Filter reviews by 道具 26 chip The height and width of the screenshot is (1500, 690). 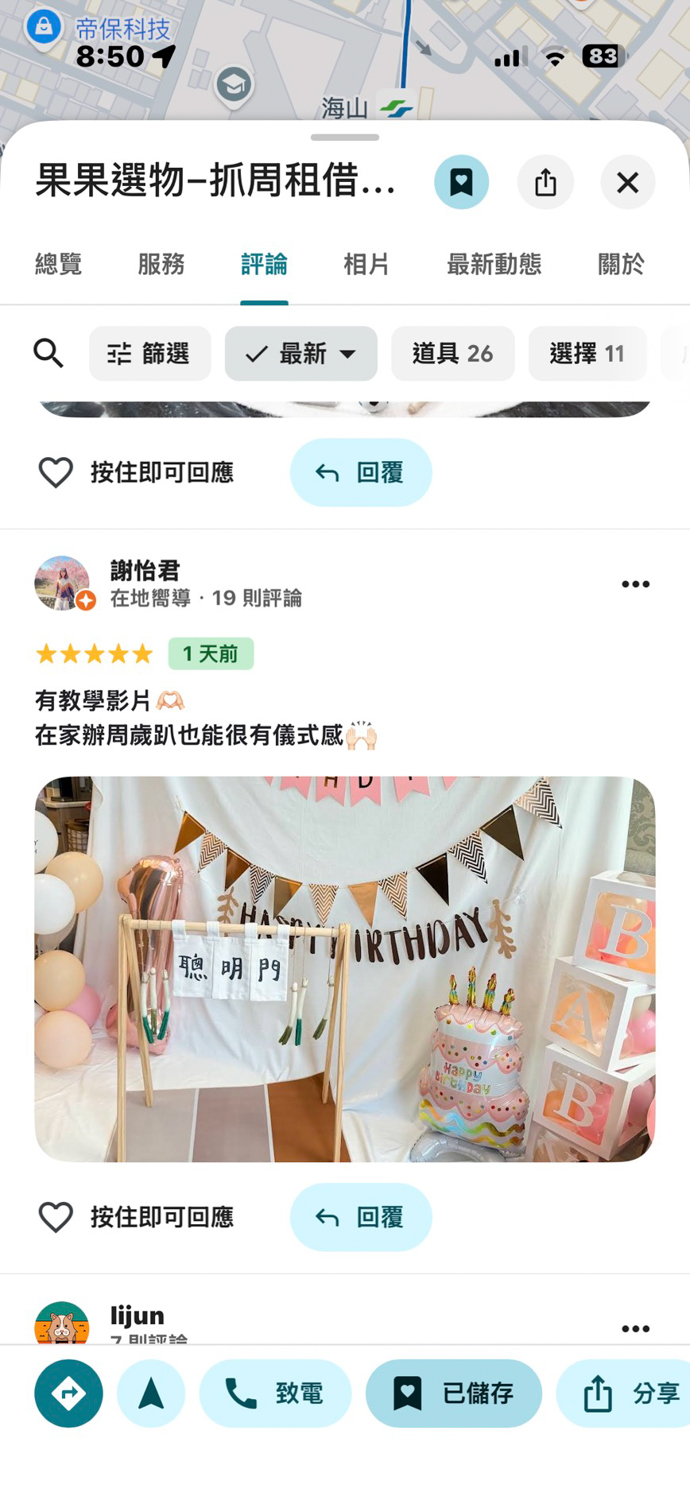[x=452, y=353]
